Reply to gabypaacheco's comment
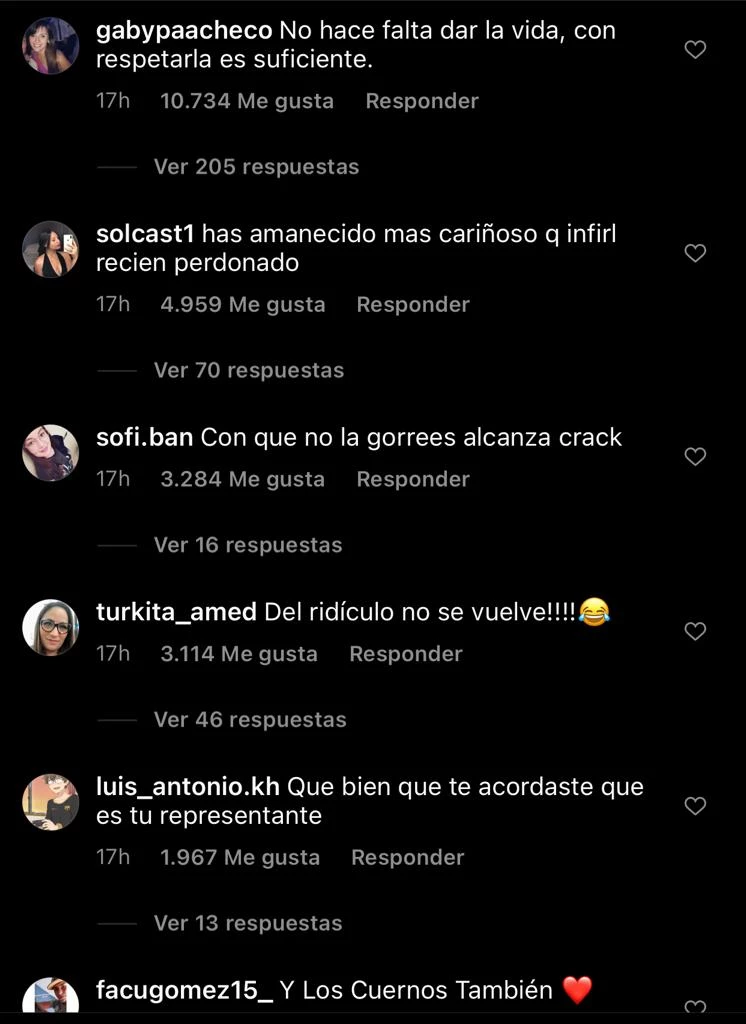 tap(422, 101)
